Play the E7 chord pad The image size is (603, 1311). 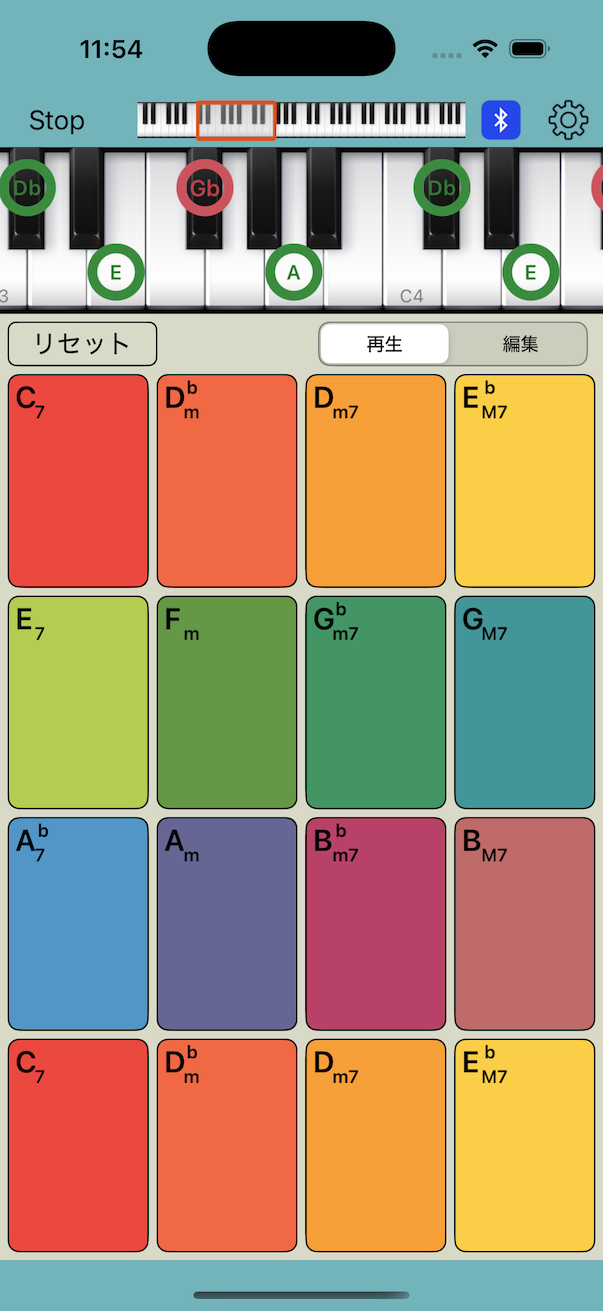pyautogui.click(x=78, y=702)
